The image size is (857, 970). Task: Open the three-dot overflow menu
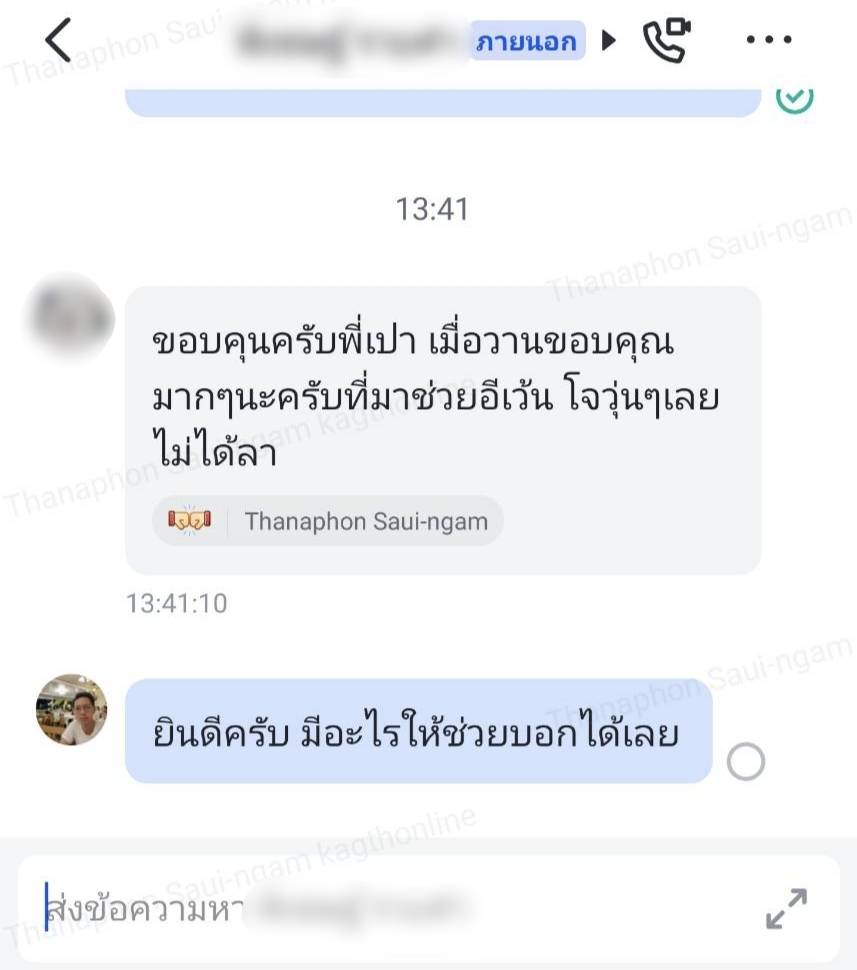[x=769, y=41]
